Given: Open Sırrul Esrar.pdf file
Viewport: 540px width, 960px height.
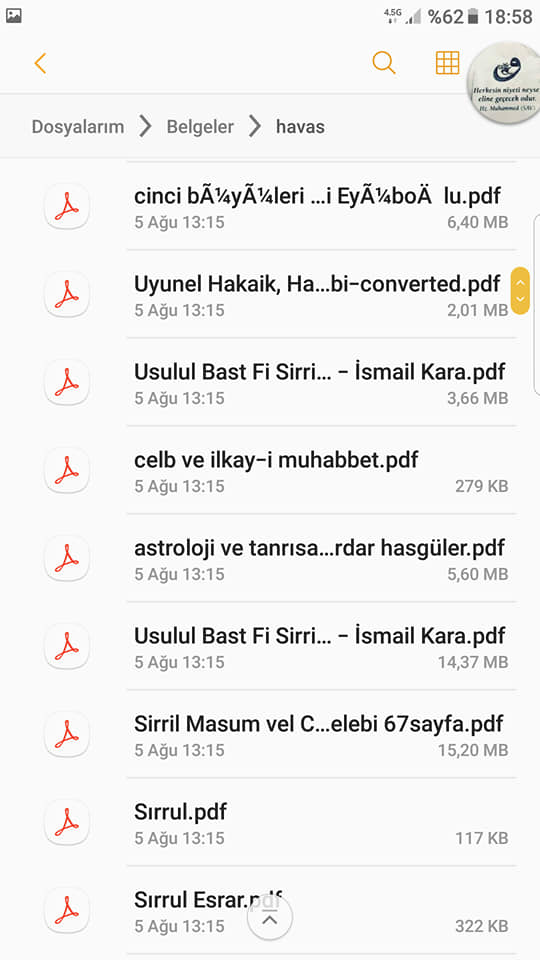Looking at the screenshot, I should [270, 910].
